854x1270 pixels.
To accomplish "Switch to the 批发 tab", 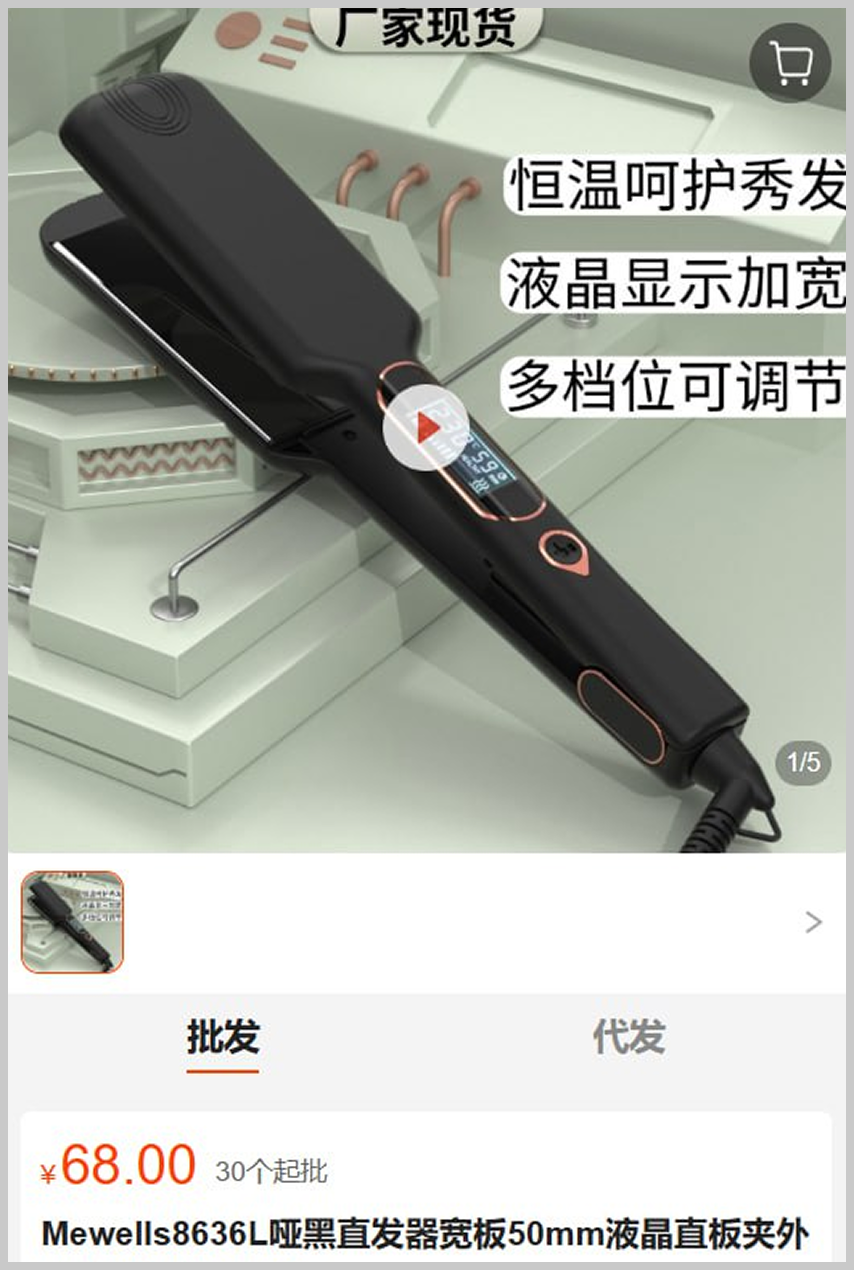I will tap(222, 1038).
